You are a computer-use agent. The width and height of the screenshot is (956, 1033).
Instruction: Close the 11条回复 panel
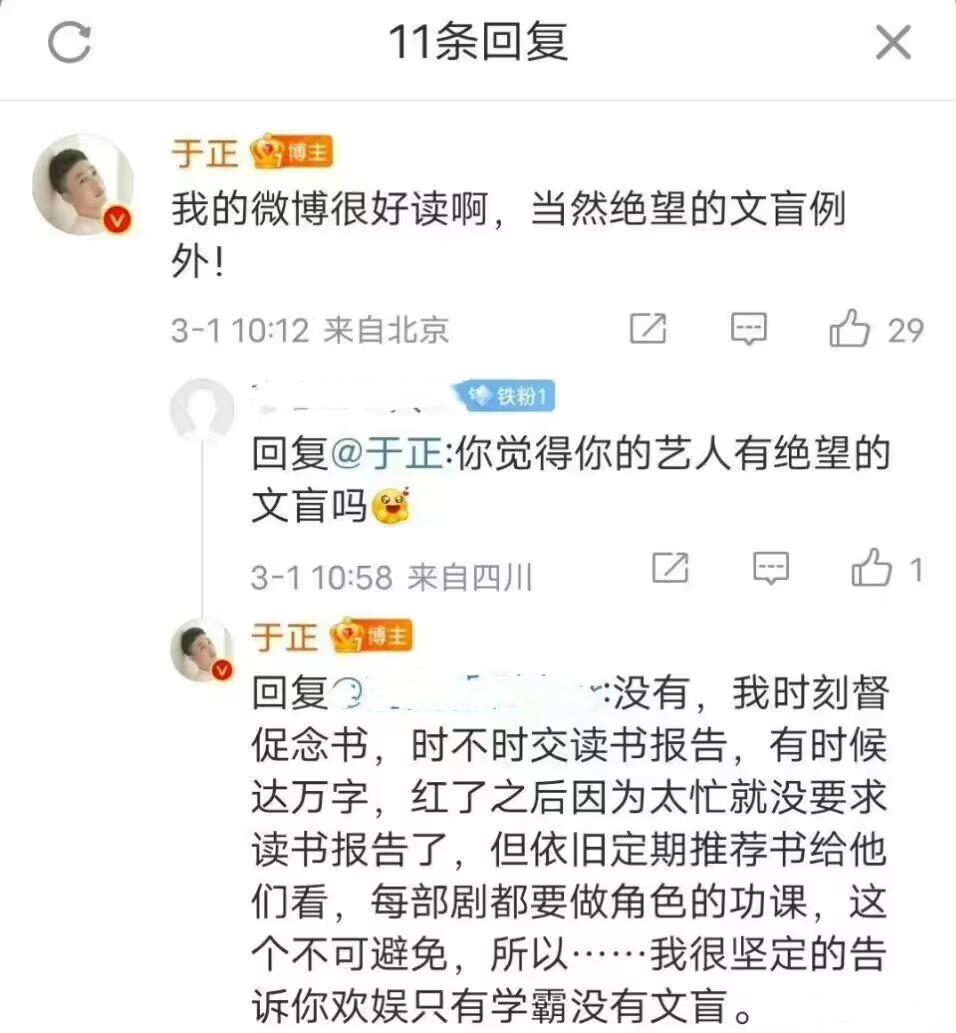pos(892,43)
